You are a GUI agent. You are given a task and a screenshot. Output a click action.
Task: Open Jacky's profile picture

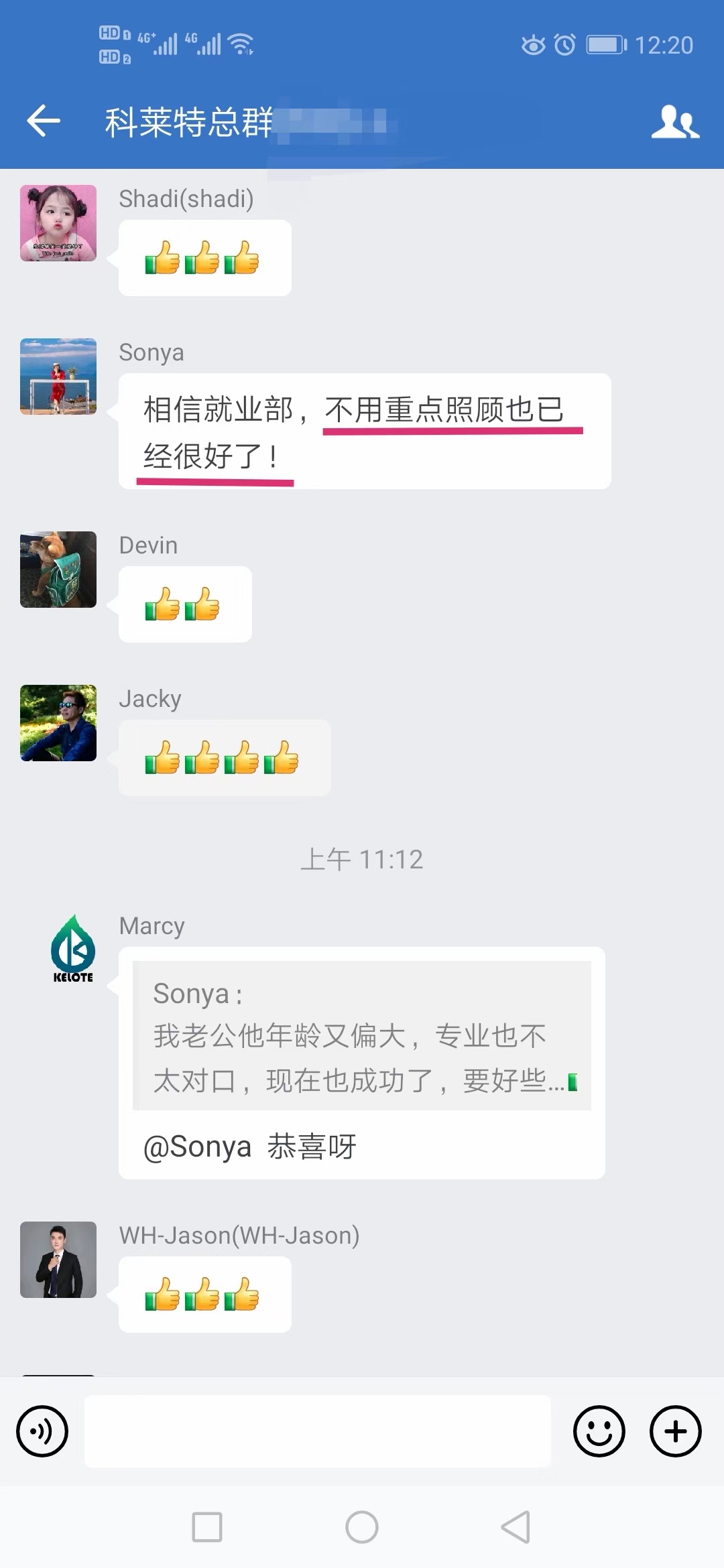[58, 723]
